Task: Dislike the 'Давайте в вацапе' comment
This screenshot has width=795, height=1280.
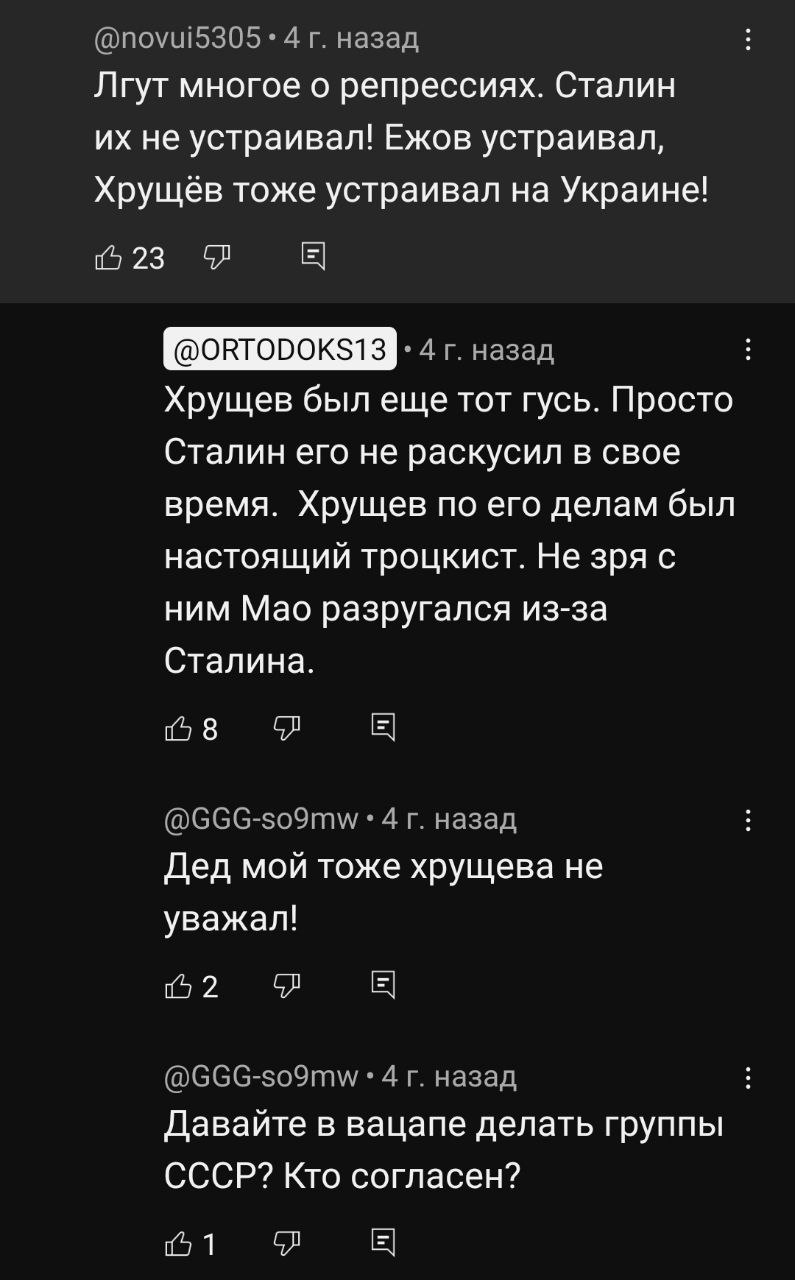Action: coord(285,1244)
